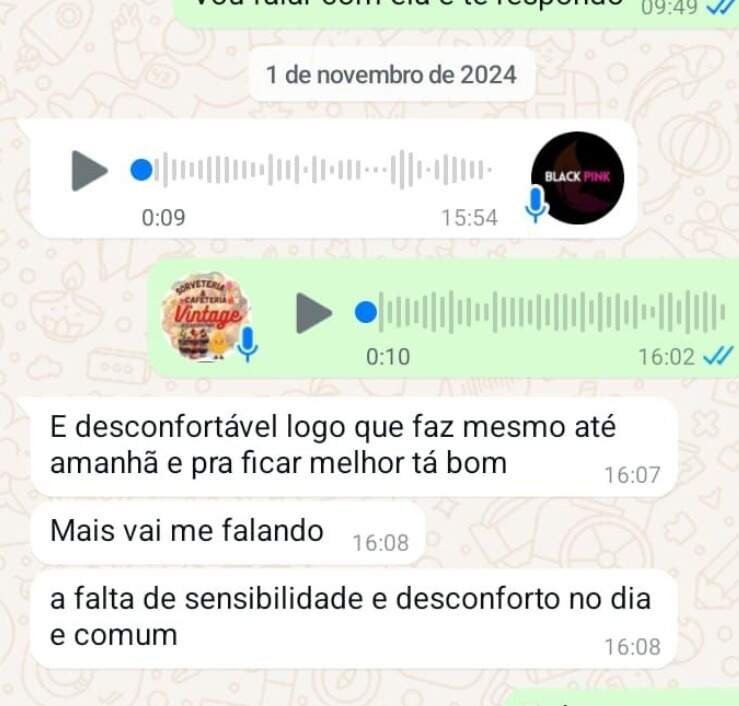Open the Black Pink contact avatar
The width and height of the screenshot is (739, 706).
point(576,178)
